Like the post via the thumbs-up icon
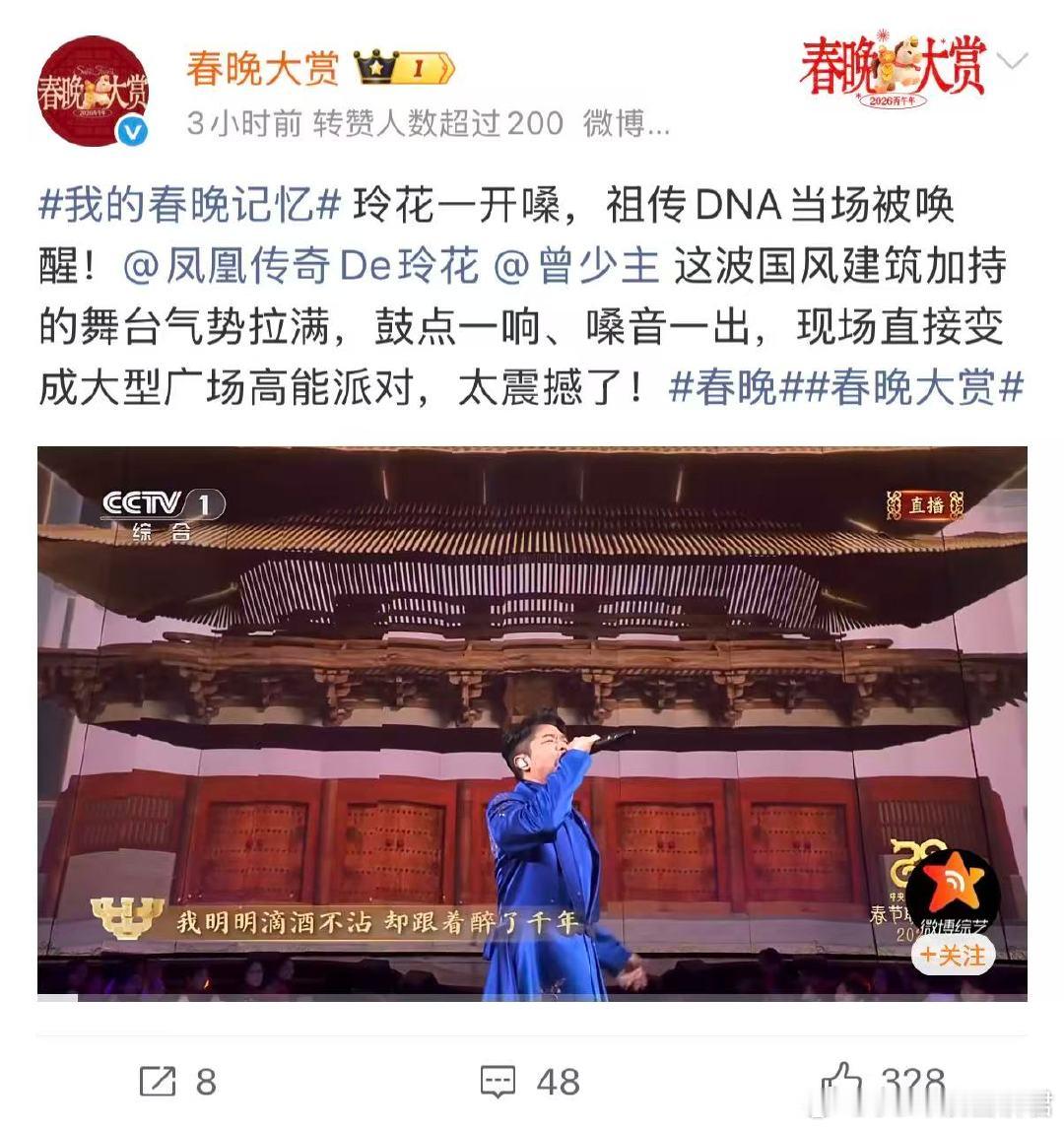 coord(842,1079)
